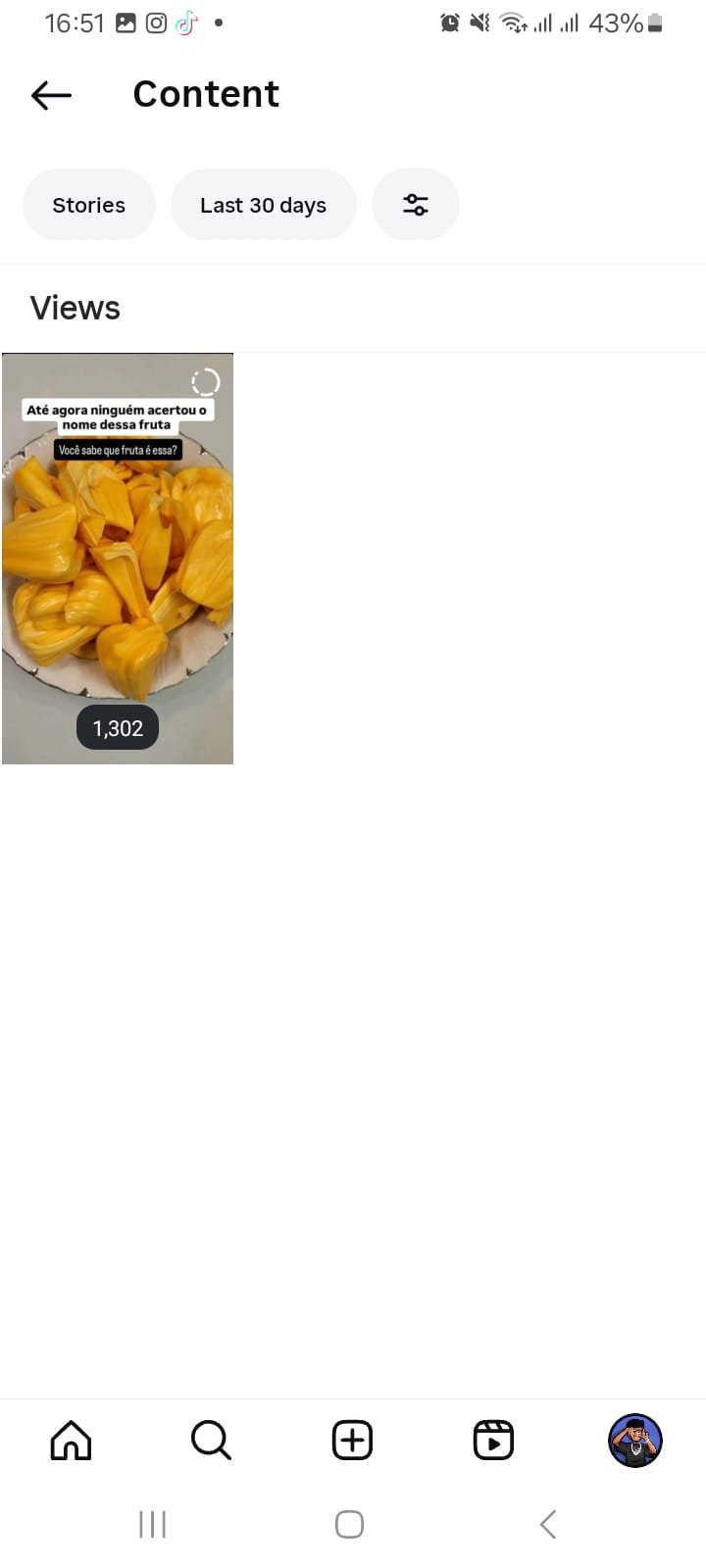Viewport: 706px width, 1568px height.
Task: Go to the Home feed tab
Action: (x=71, y=1441)
